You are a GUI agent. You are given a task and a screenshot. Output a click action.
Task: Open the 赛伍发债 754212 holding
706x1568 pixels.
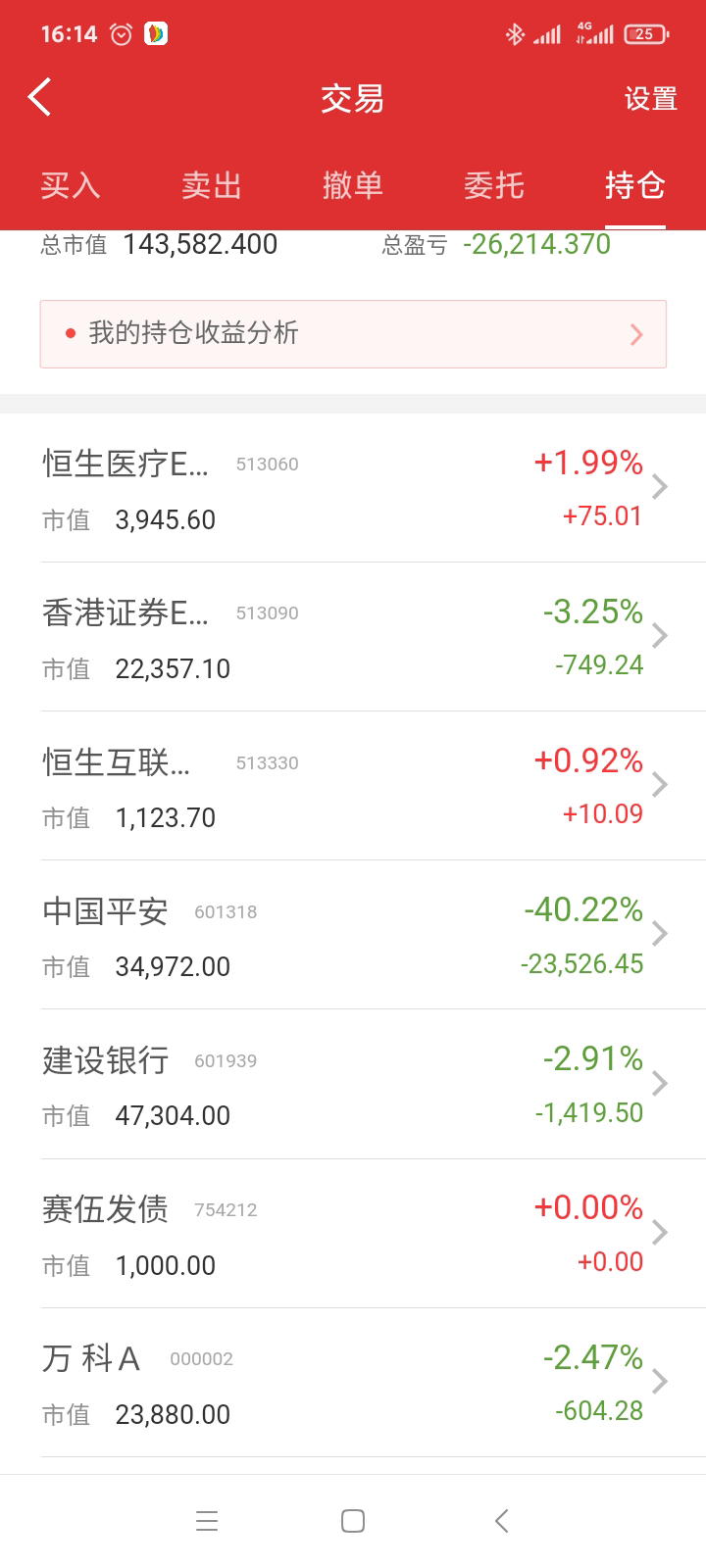353,1234
